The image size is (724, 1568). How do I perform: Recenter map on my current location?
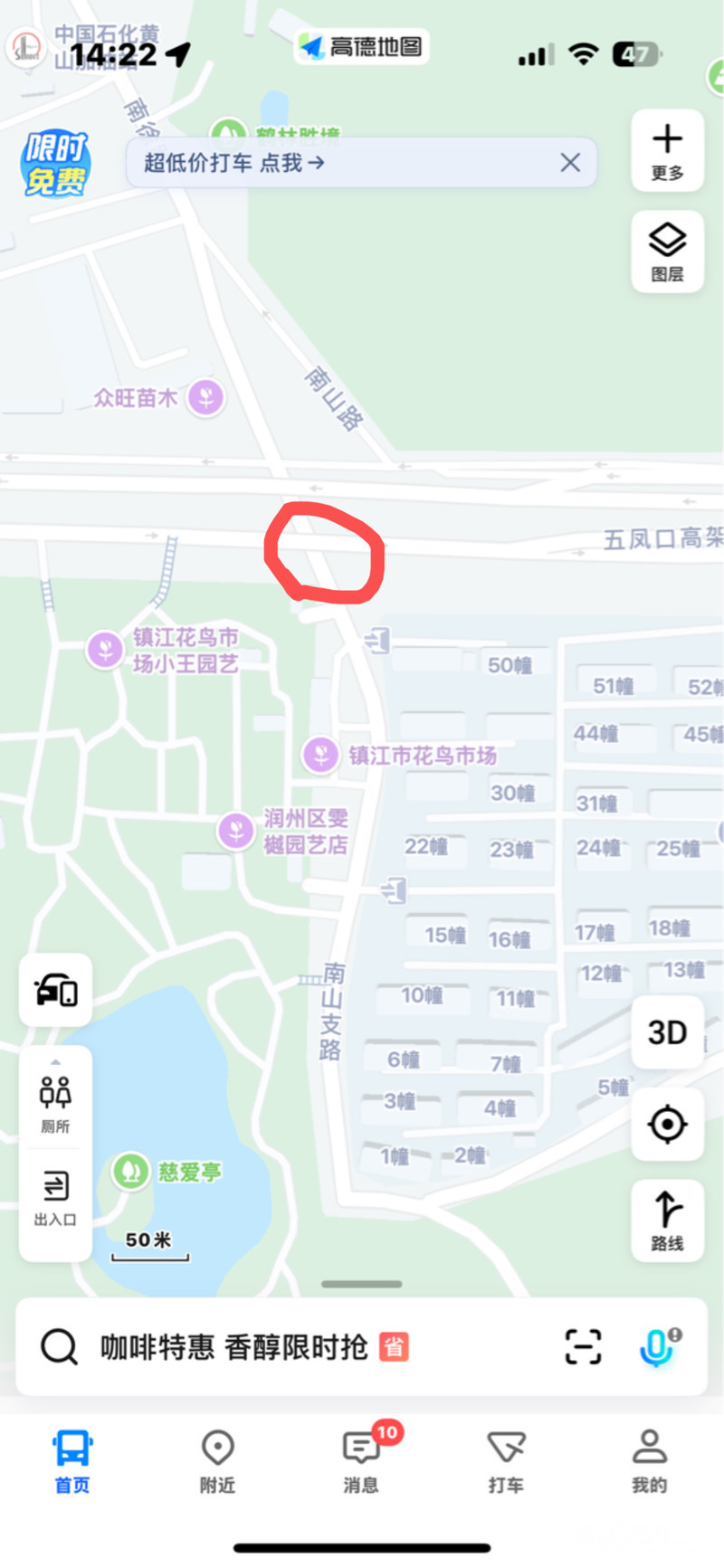pos(667,1125)
